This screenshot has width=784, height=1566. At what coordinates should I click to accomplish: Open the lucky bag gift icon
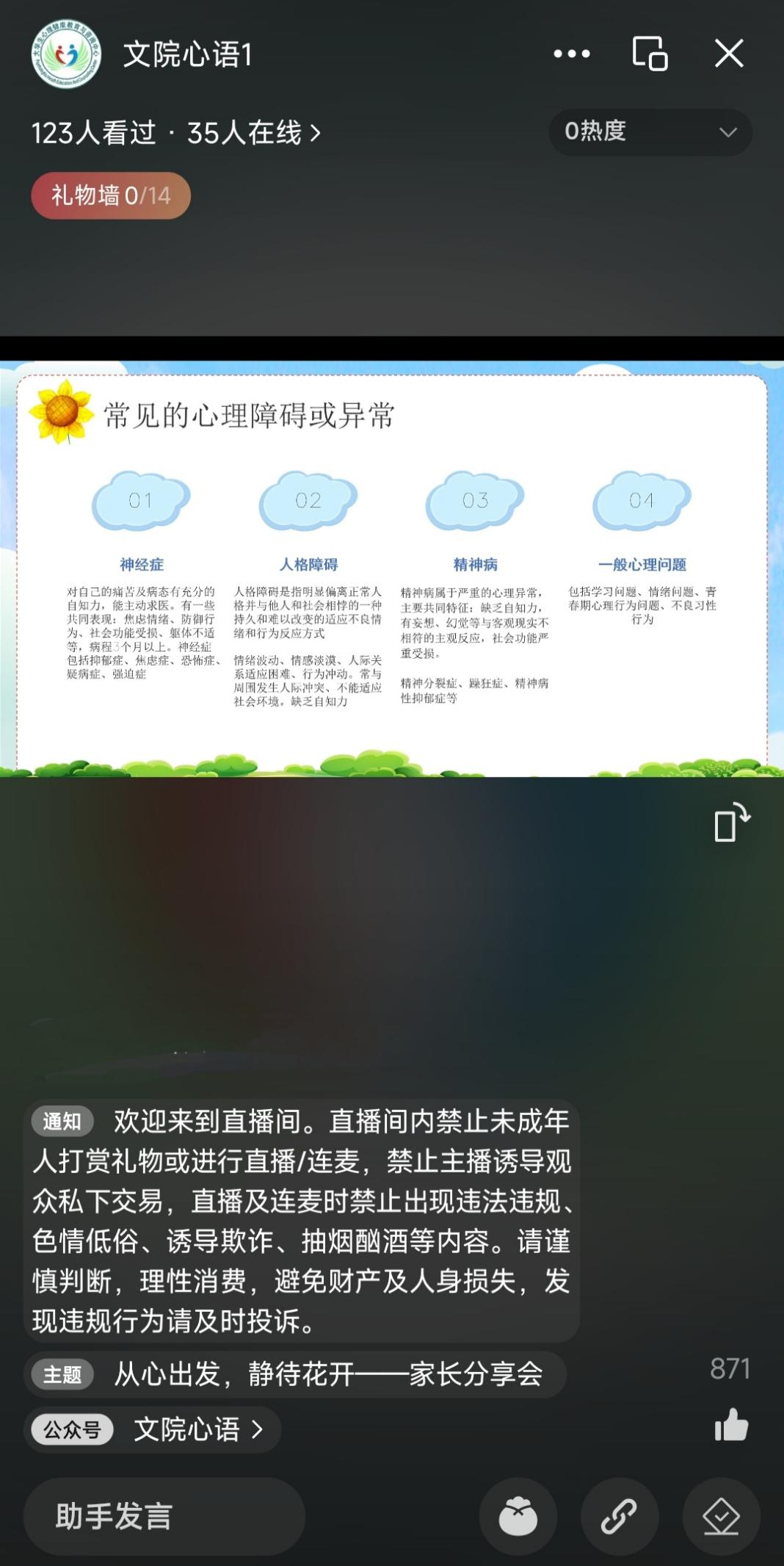pos(518,1516)
